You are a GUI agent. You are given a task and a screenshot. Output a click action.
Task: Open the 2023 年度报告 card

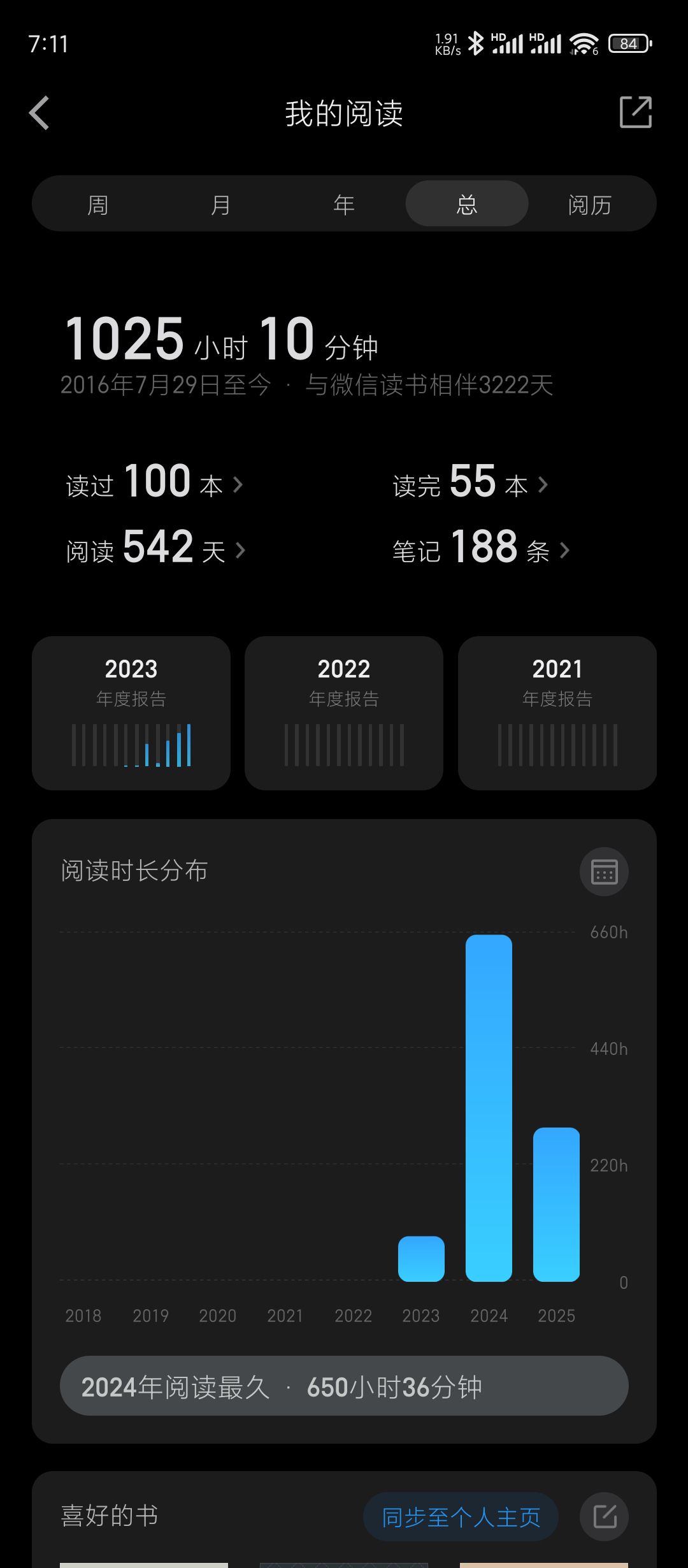tap(131, 713)
